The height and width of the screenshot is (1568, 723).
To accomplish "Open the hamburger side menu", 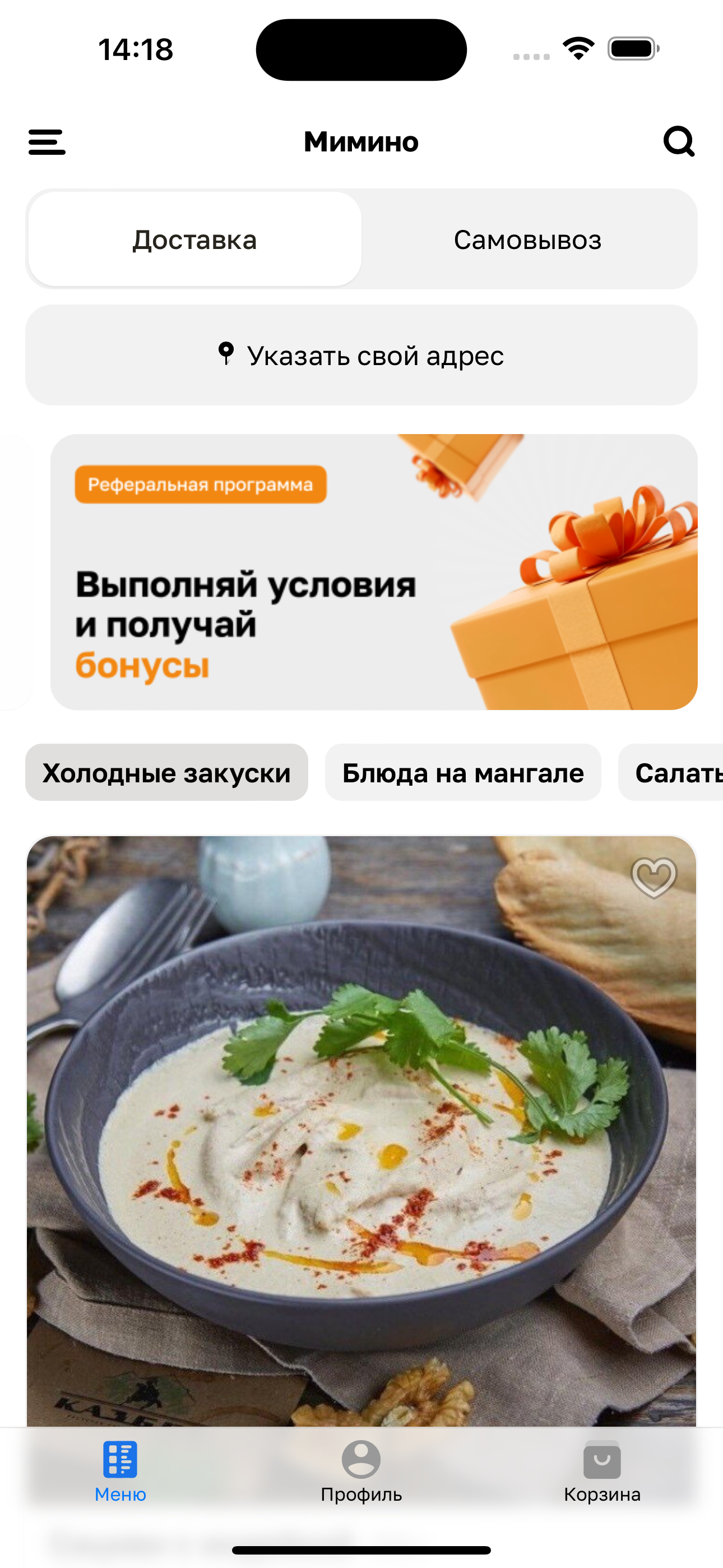I will pos(47,142).
